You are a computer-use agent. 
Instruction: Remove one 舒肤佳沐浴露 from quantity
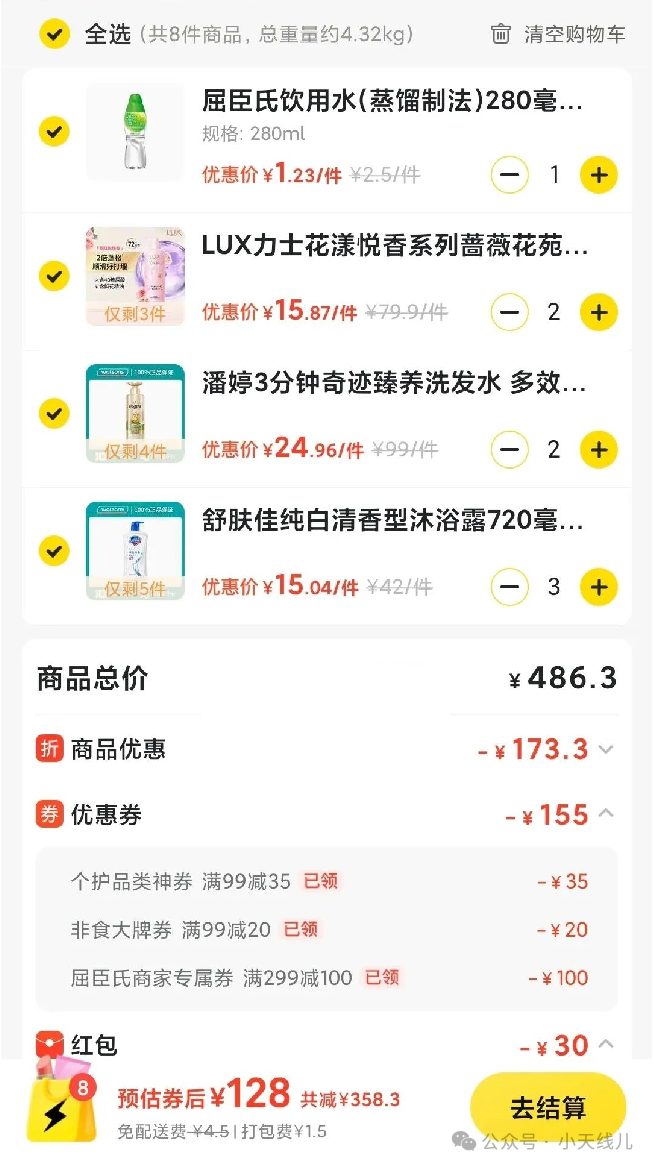(x=509, y=587)
